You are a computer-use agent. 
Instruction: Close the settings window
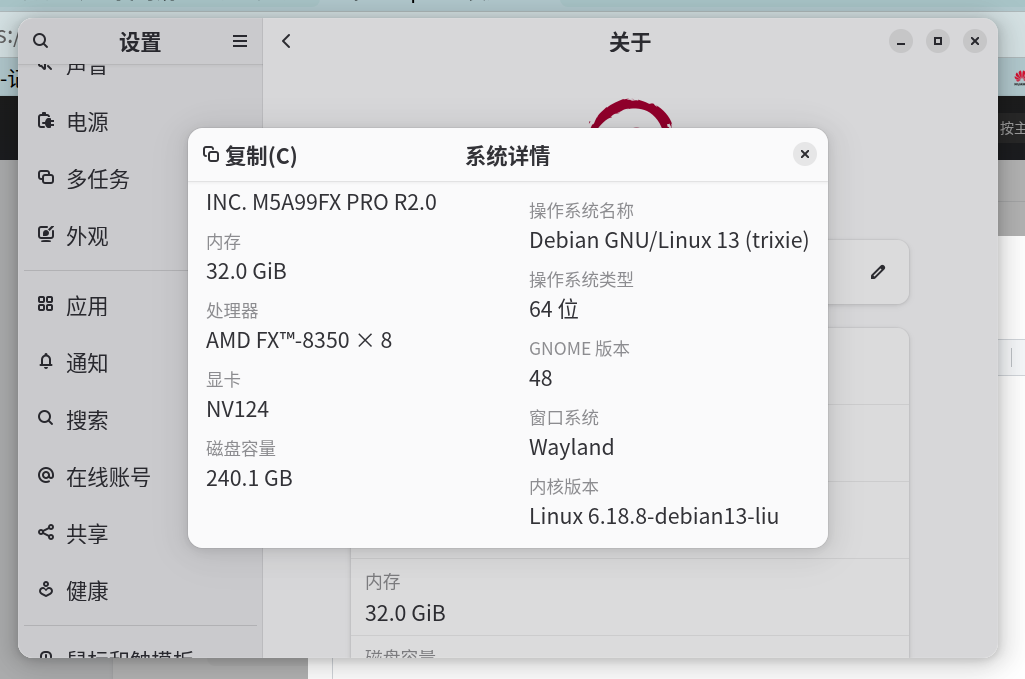(x=974, y=41)
